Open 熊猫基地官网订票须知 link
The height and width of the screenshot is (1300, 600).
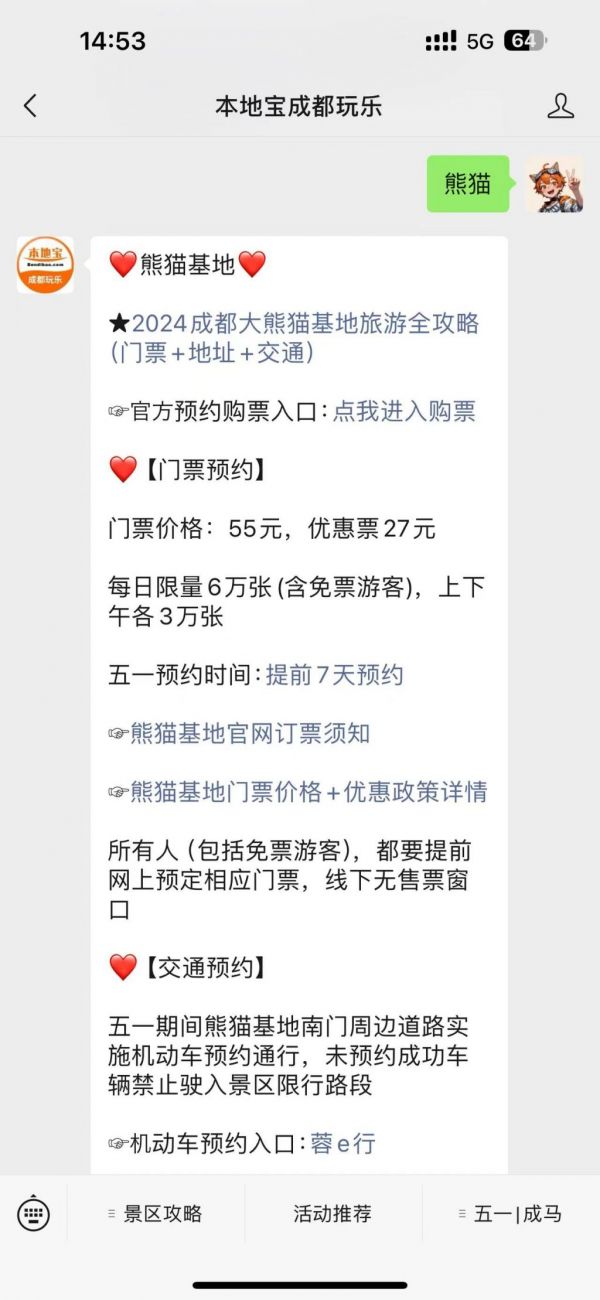[x=250, y=733]
